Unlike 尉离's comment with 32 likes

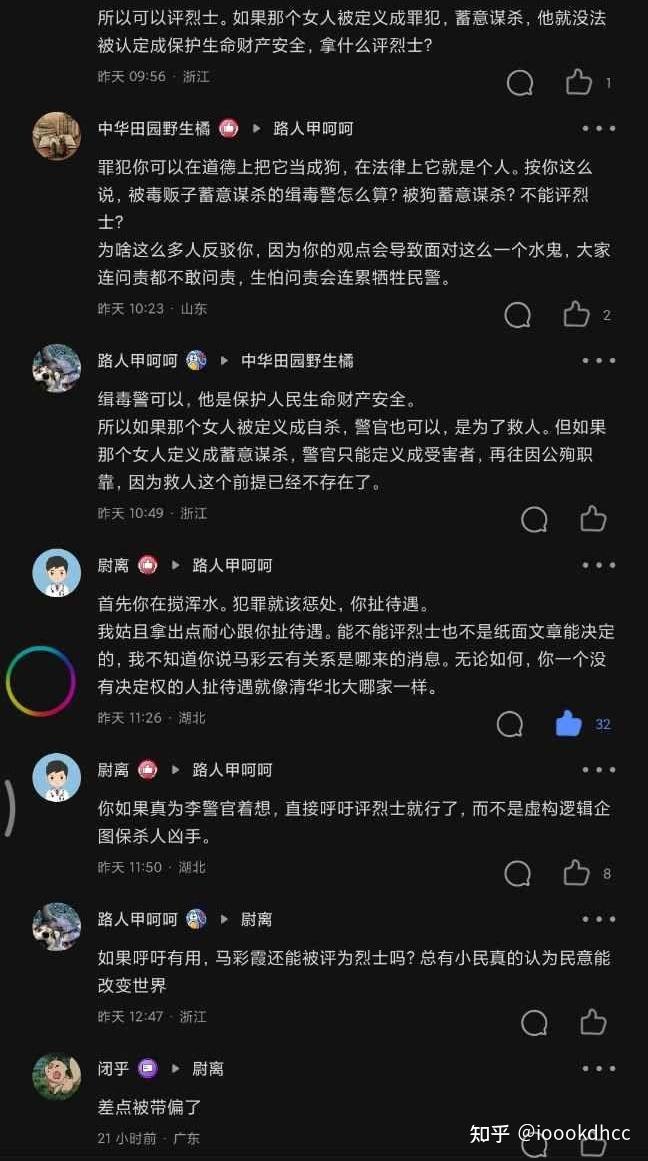tap(569, 723)
